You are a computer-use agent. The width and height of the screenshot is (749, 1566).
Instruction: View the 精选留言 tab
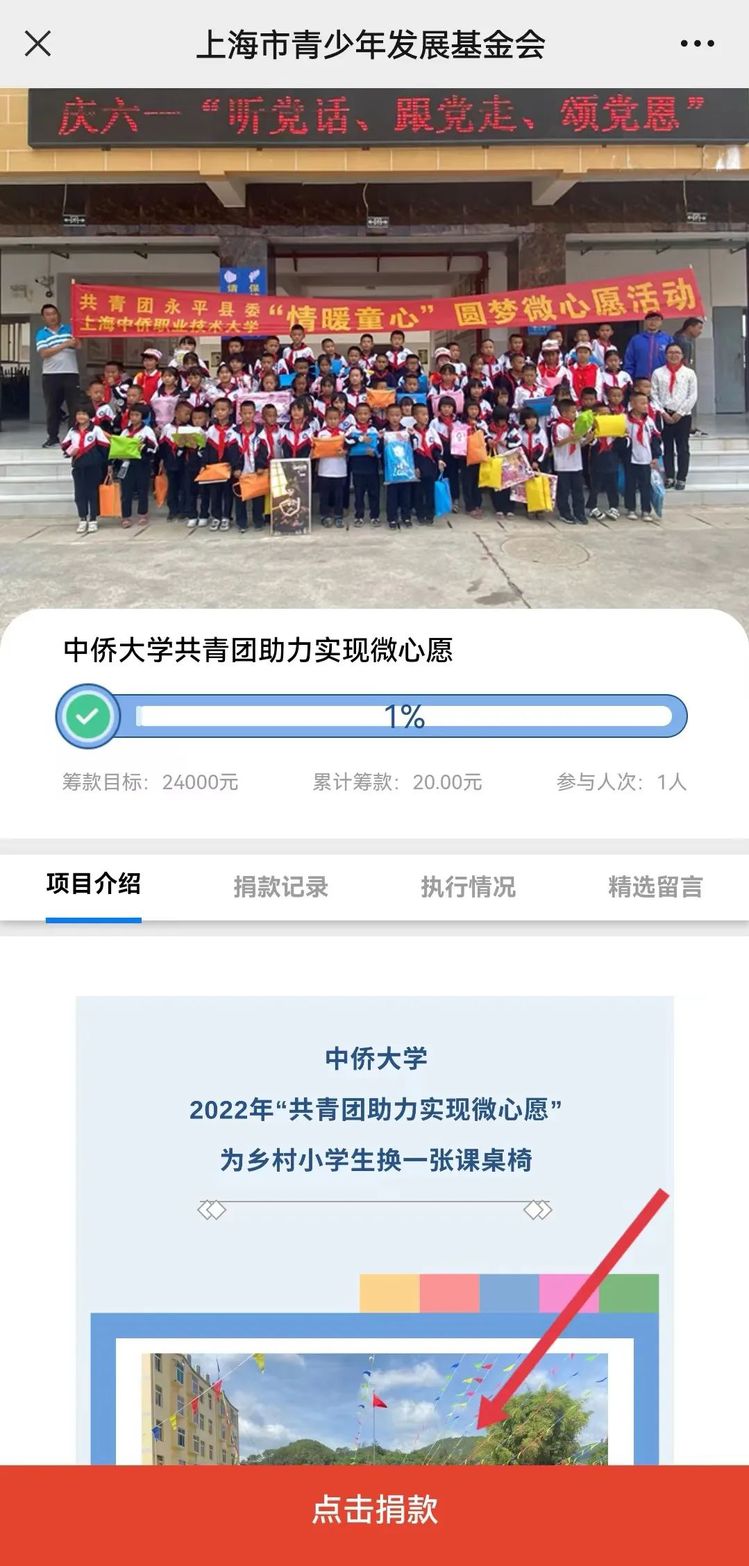coord(655,887)
